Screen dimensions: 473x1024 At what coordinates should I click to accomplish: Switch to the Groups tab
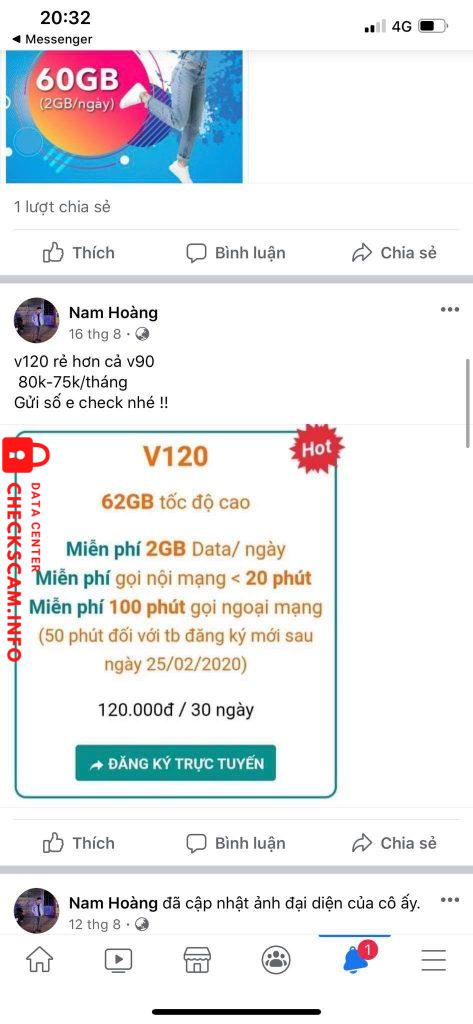click(x=276, y=959)
